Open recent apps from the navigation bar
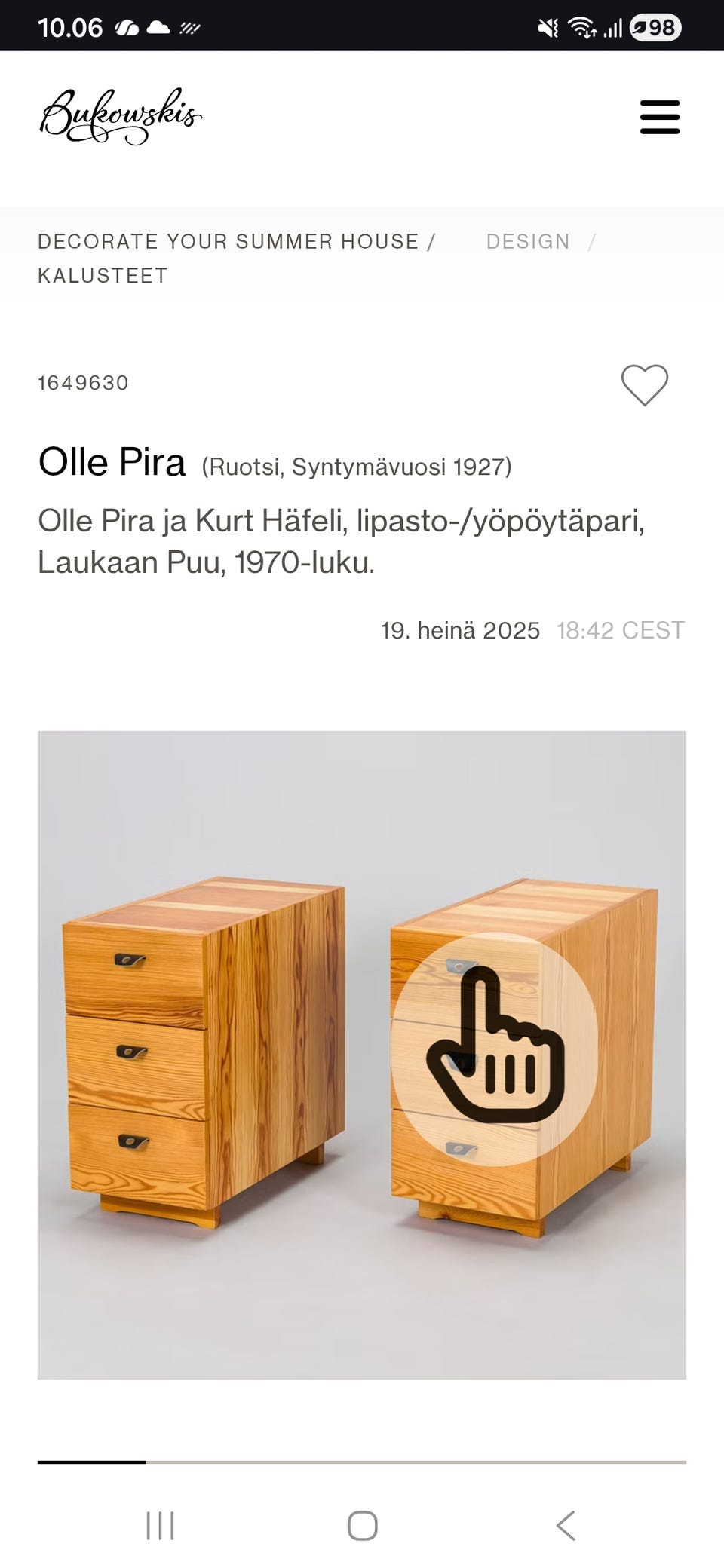 coord(160,1525)
